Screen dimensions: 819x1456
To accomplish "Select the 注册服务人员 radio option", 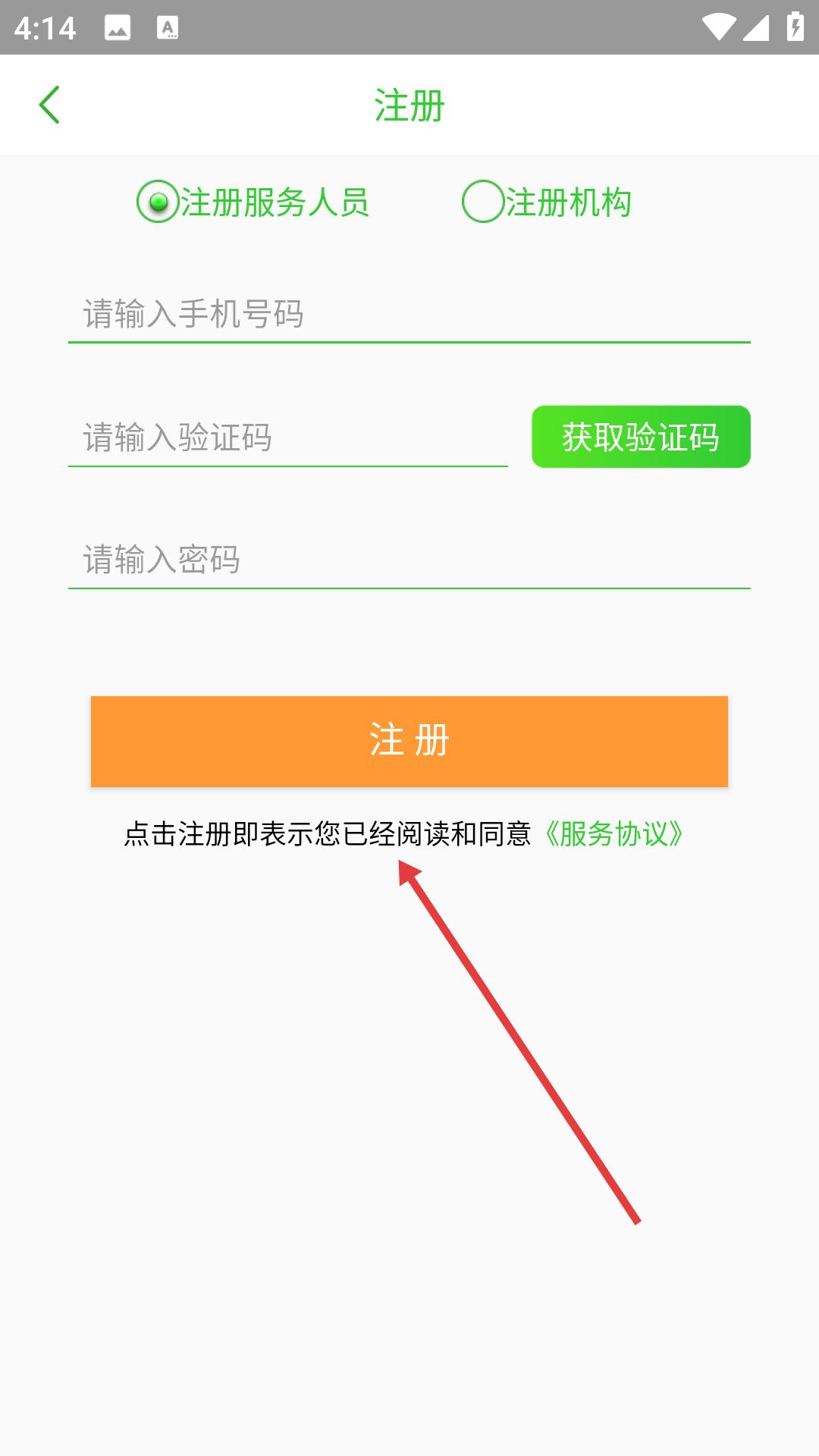I will tap(253, 202).
